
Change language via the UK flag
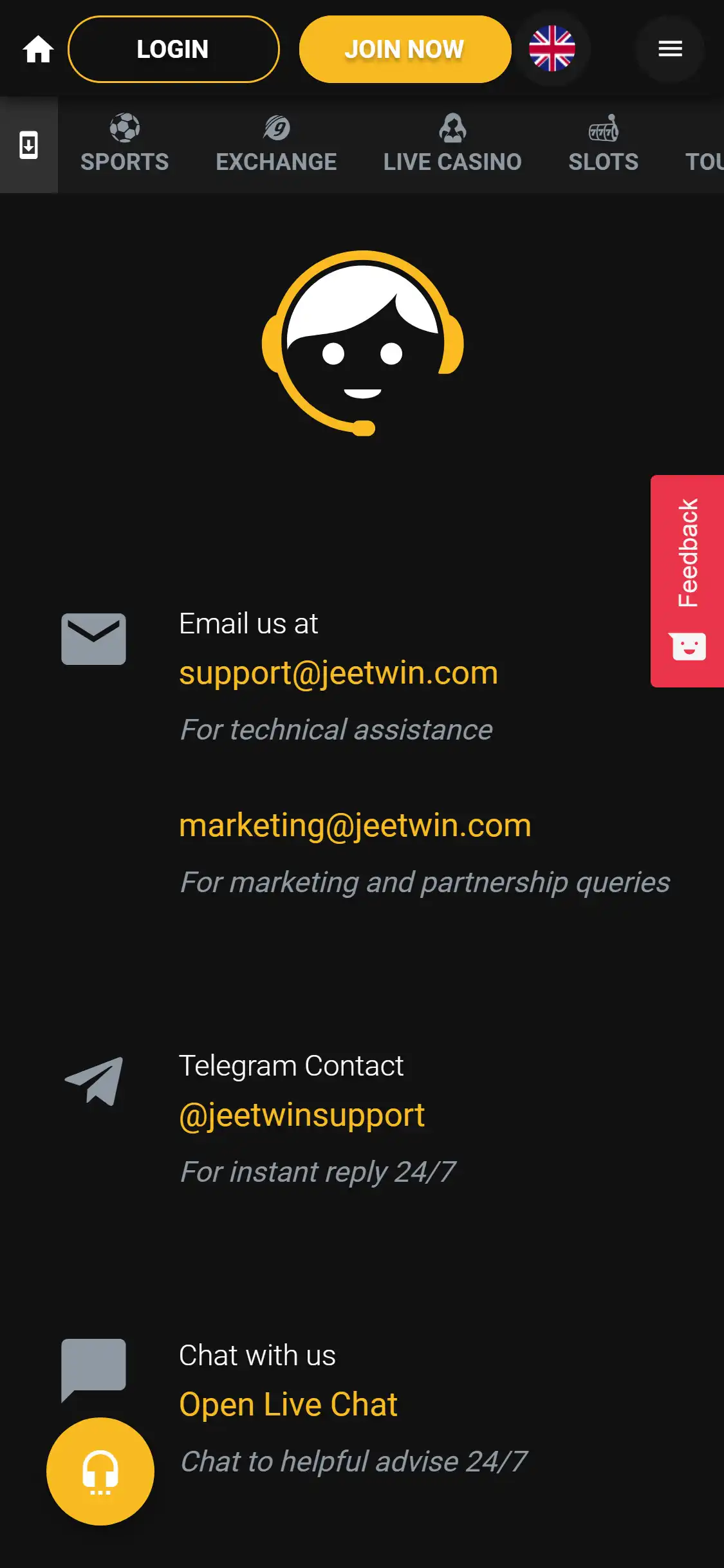click(x=552, y=49)
